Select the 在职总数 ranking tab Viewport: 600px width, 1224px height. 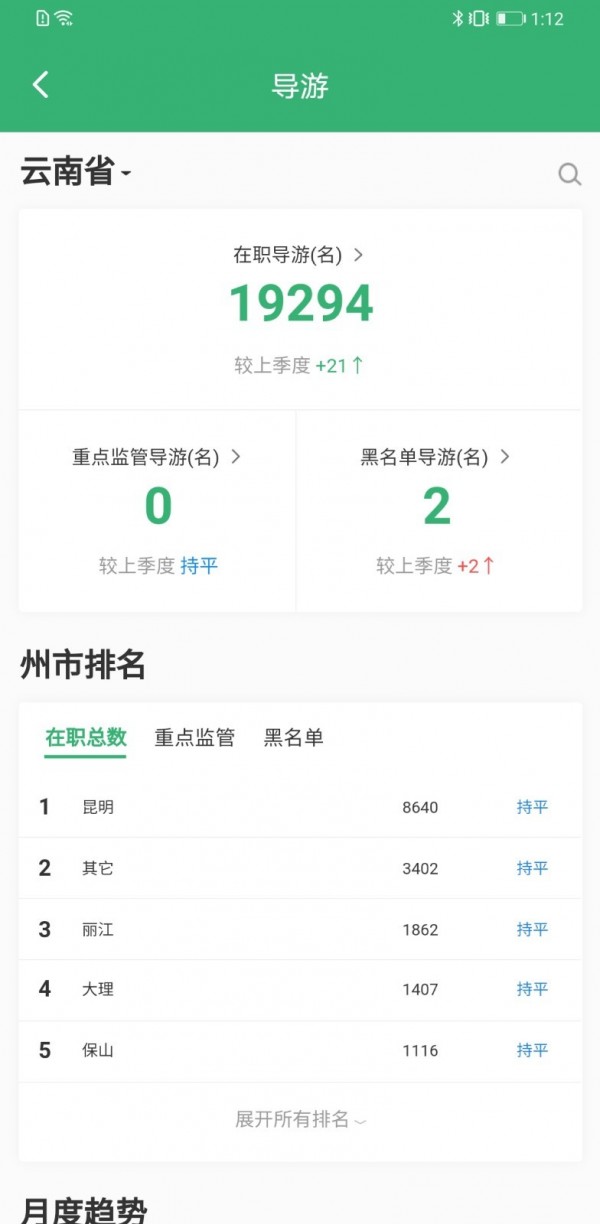coord(86,738)
